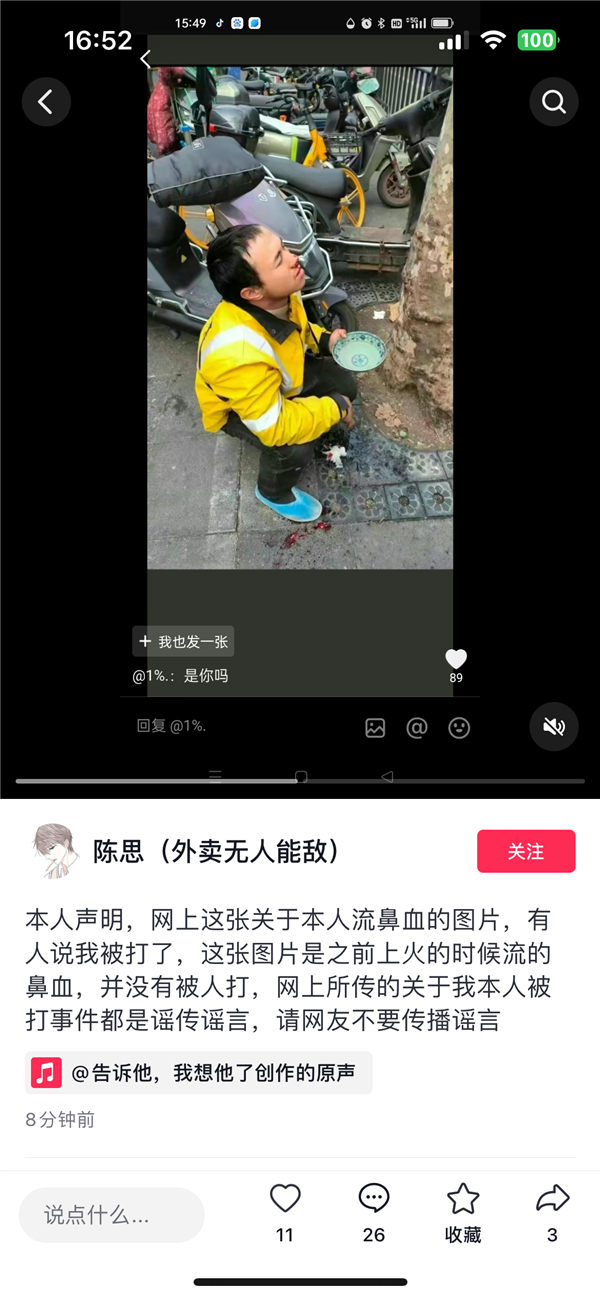Open the original sound 告诉他，我想他了
Screen dimensions: 600x1298
click(x=199, y=1073)
